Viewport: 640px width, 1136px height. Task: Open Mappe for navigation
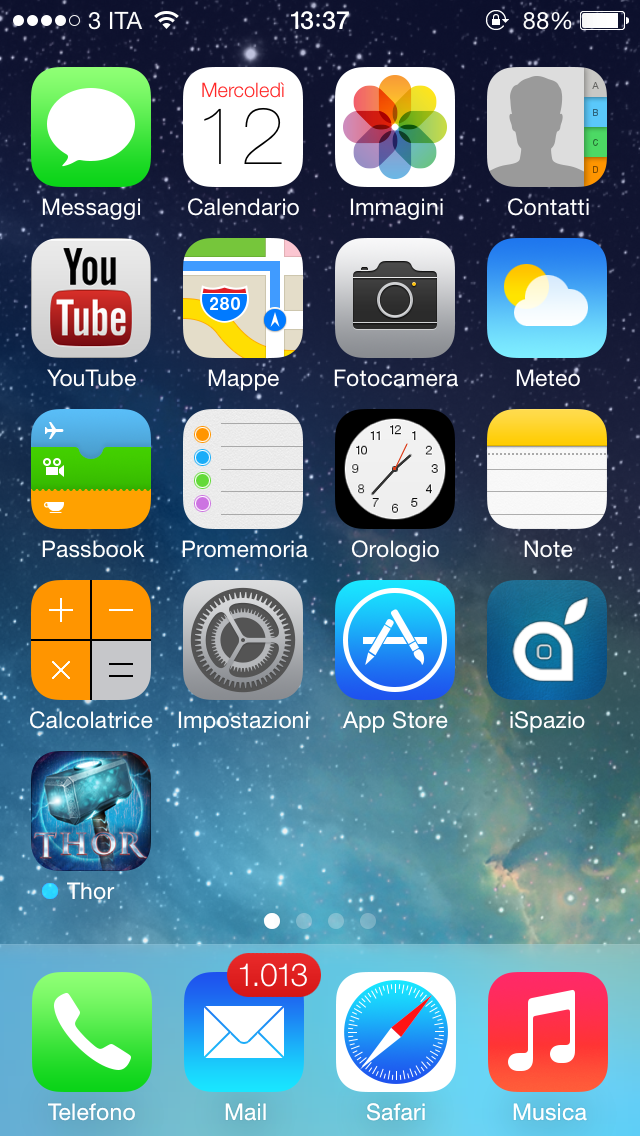coord(243,298)
